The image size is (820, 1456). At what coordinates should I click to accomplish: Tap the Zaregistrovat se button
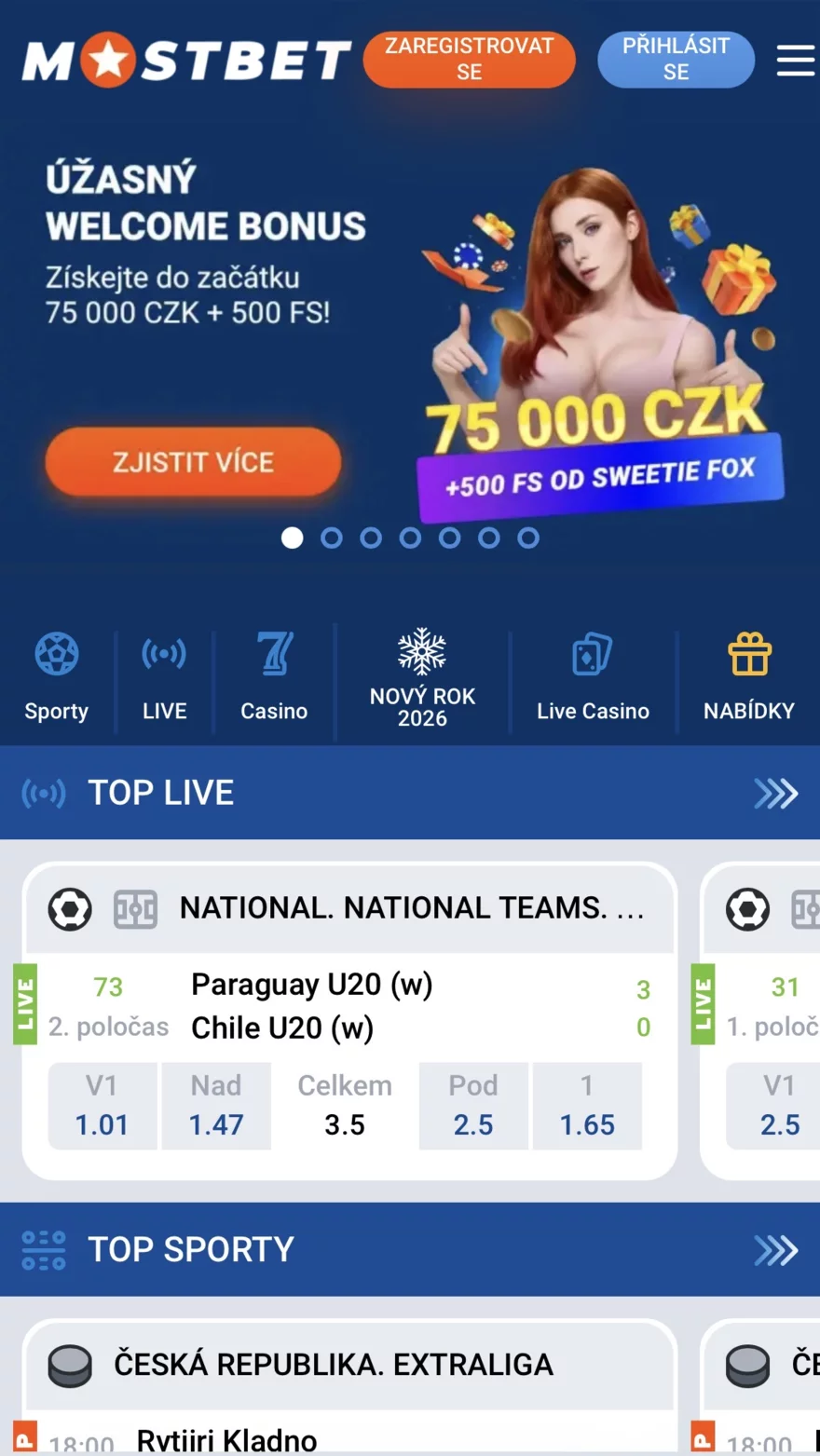[x=469, y=59]
